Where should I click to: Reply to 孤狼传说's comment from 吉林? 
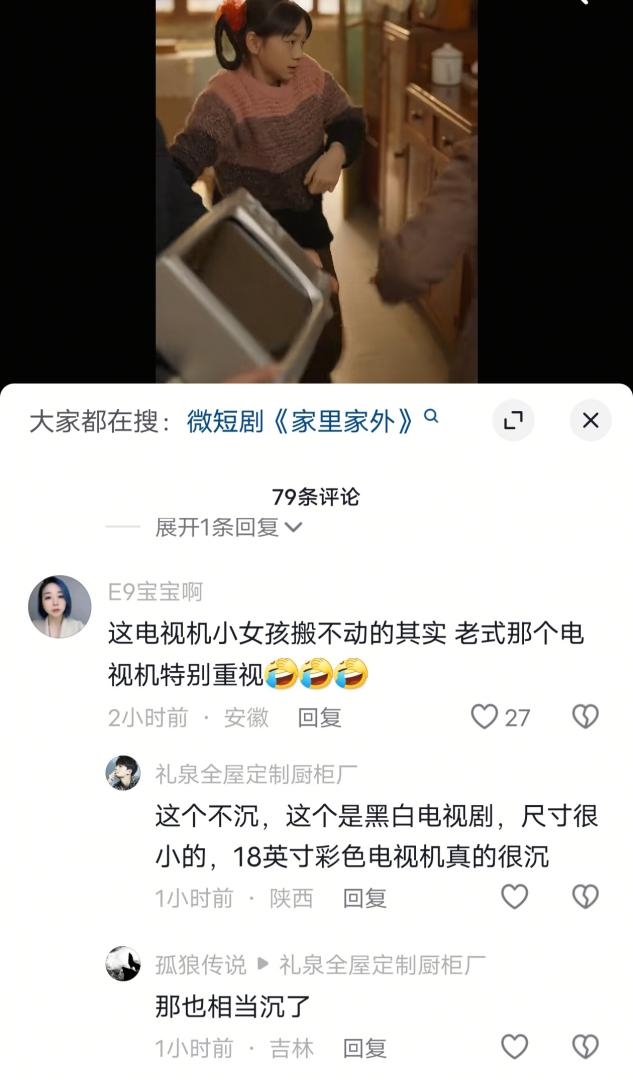[364, 1048]
